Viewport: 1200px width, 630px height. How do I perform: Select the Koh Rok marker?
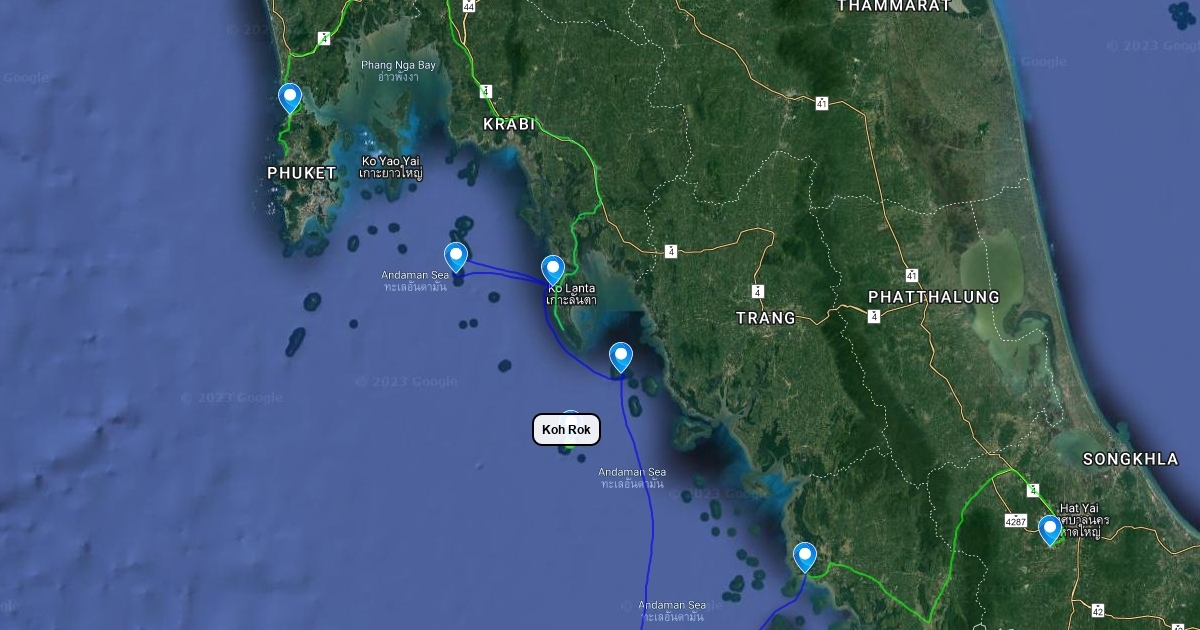tap(566, 430)
